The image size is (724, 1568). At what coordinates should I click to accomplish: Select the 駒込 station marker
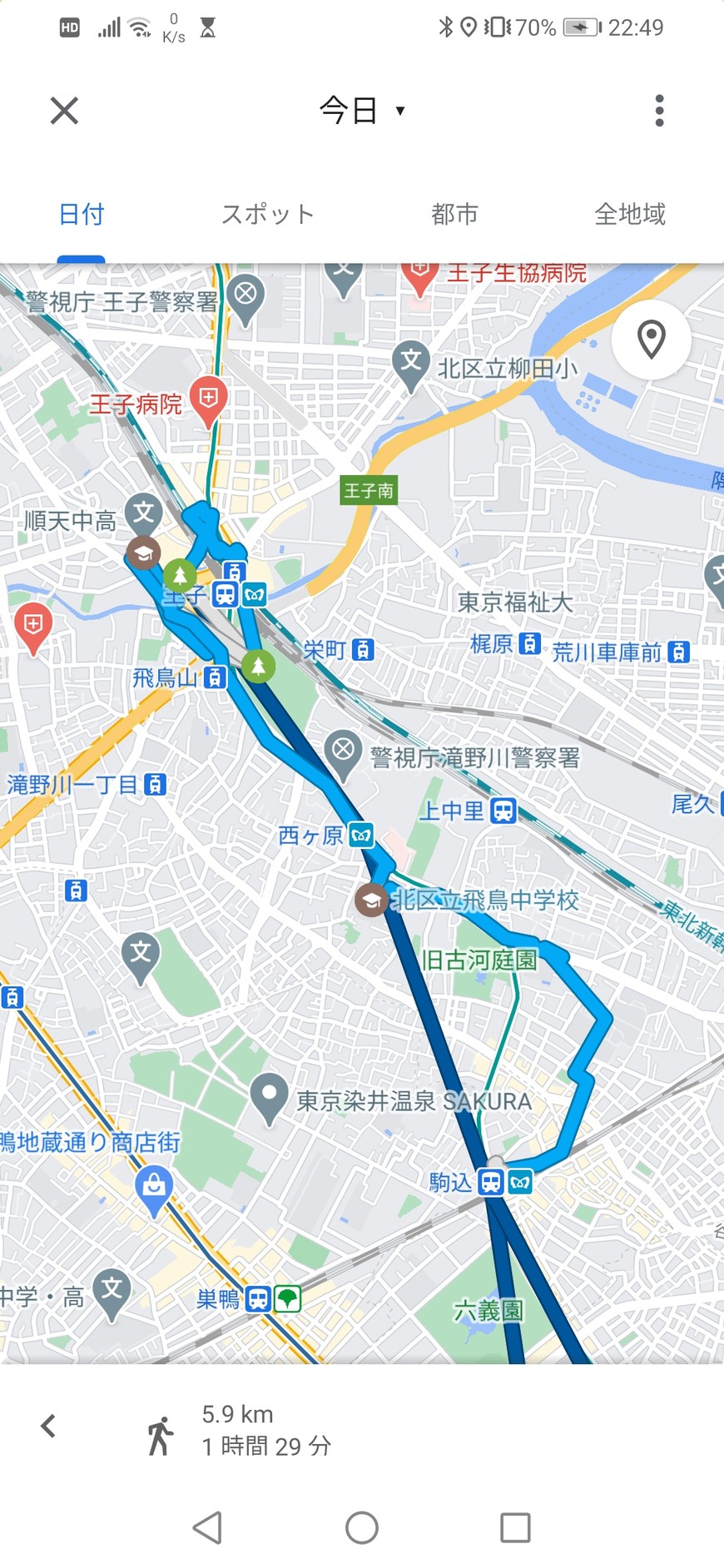(x=491, y=1183)
